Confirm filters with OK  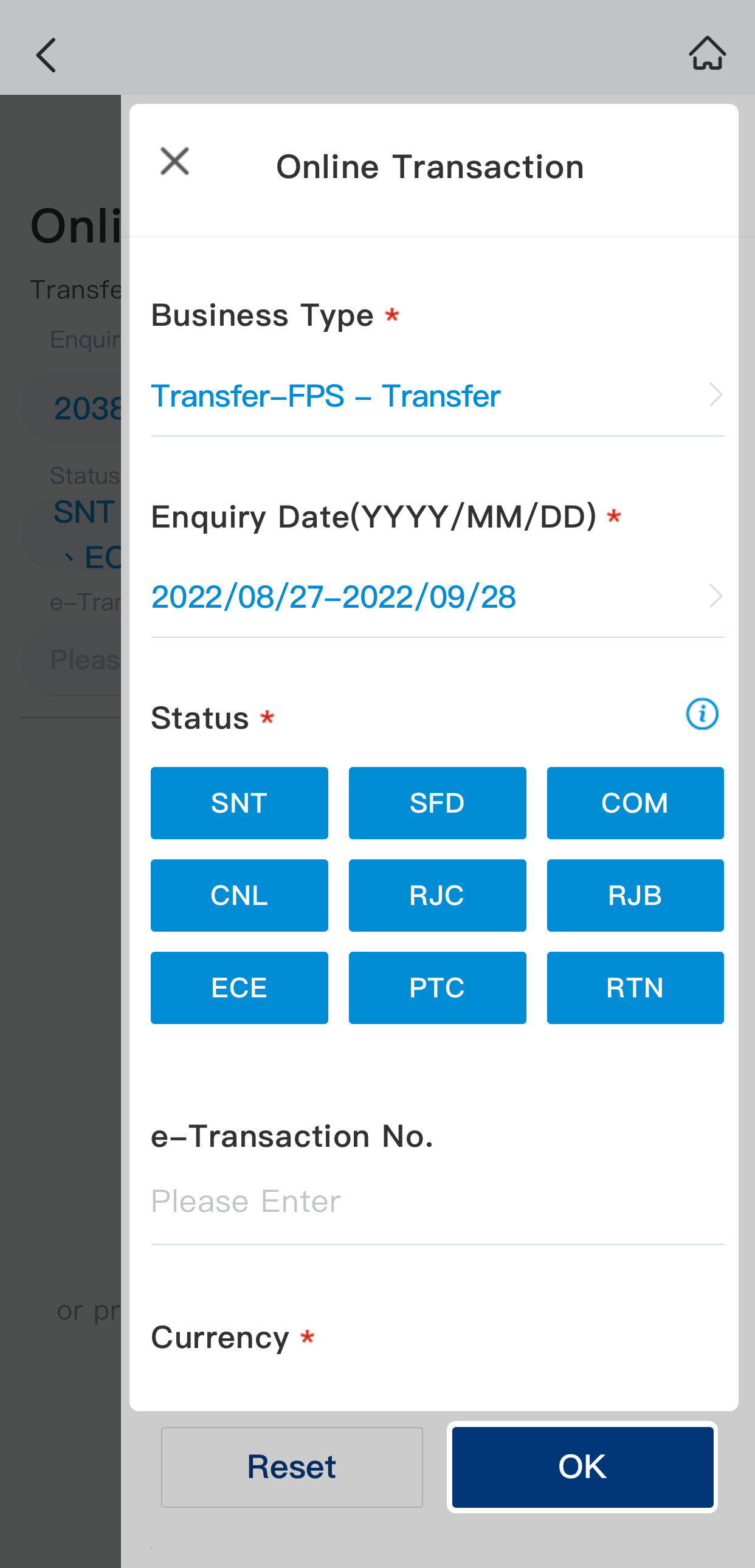point(582,1467)
